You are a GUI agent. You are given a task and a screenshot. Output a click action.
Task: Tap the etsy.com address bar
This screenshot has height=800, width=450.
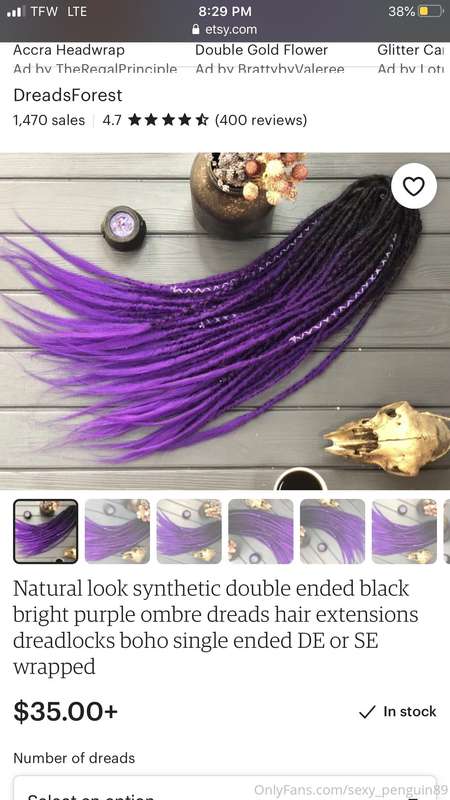point(225,30)
